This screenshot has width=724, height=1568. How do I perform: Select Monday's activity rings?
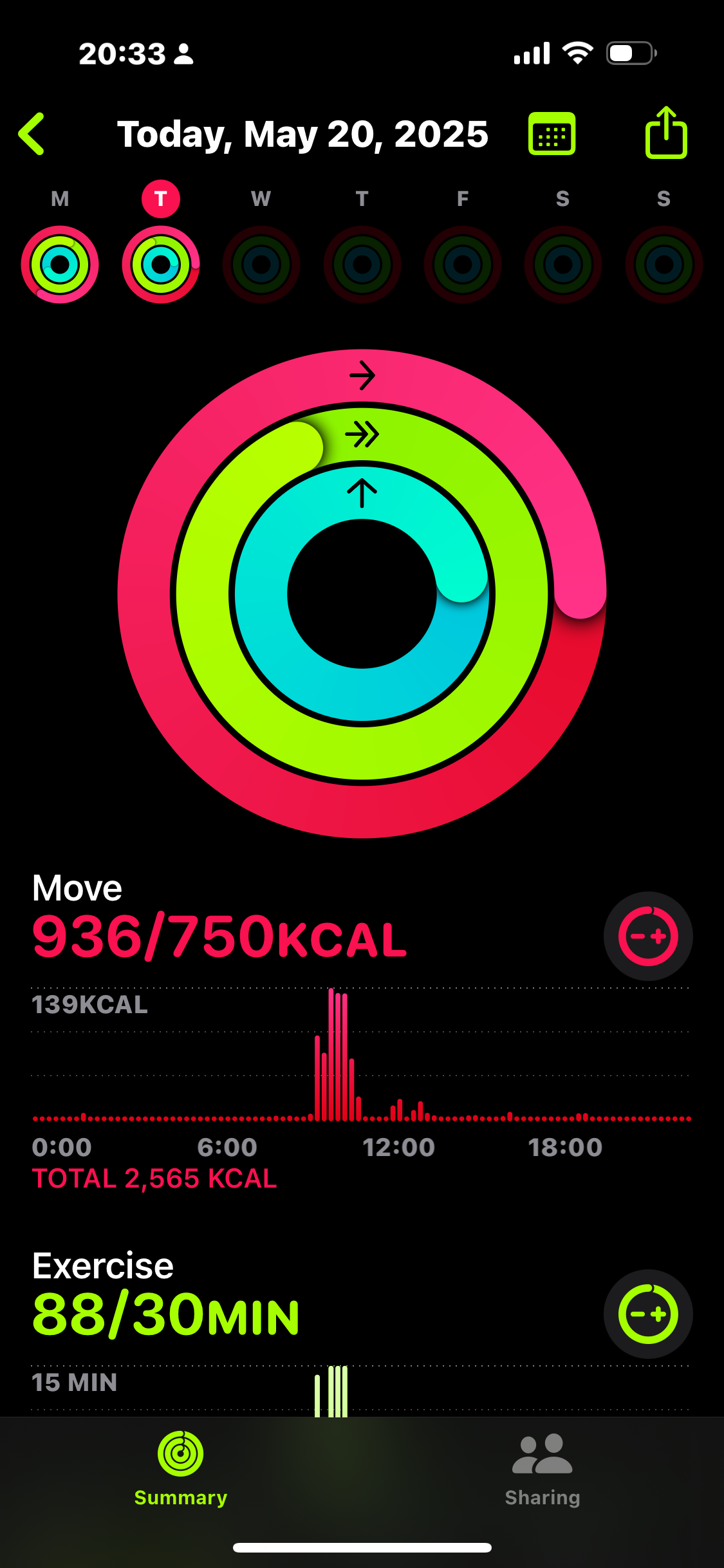(60, 265)
